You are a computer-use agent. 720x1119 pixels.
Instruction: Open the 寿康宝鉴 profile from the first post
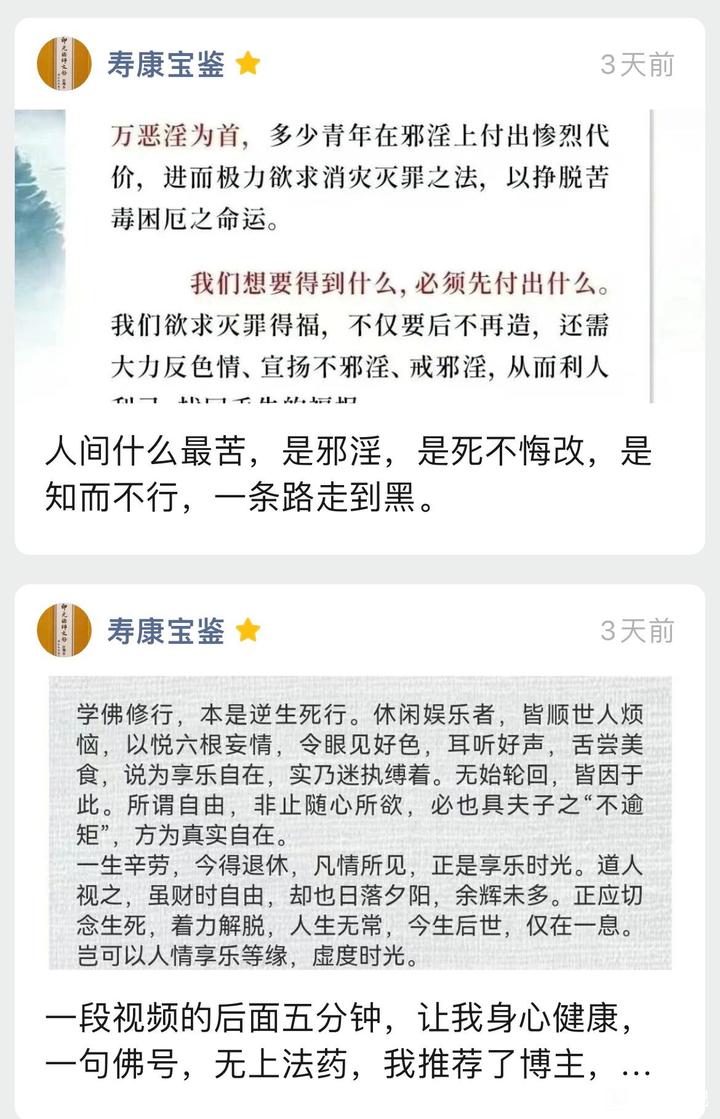[x=168, y=61]
